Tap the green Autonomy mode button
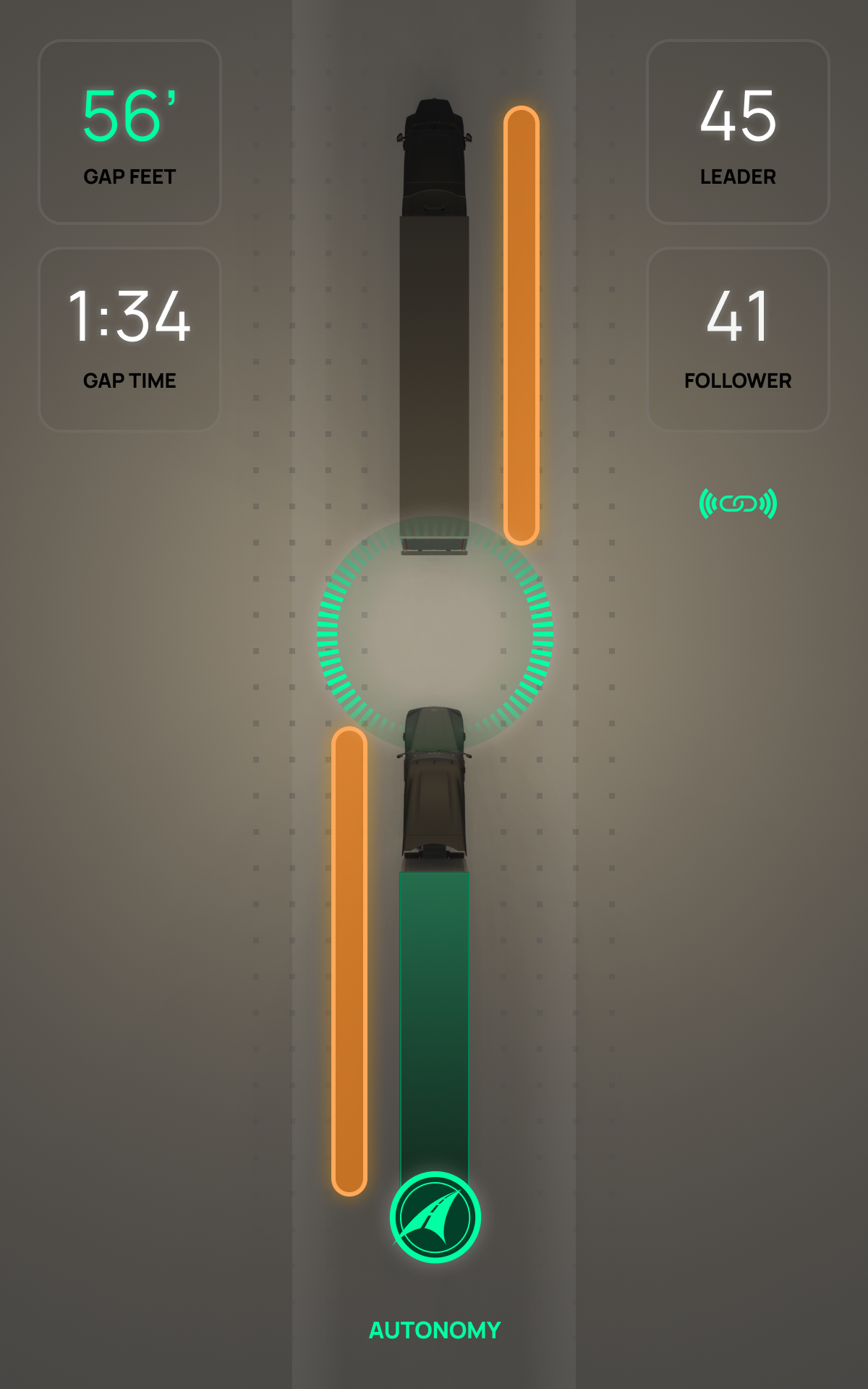The height and width of the screenshot is (1389, 868). click(435, 1218)
